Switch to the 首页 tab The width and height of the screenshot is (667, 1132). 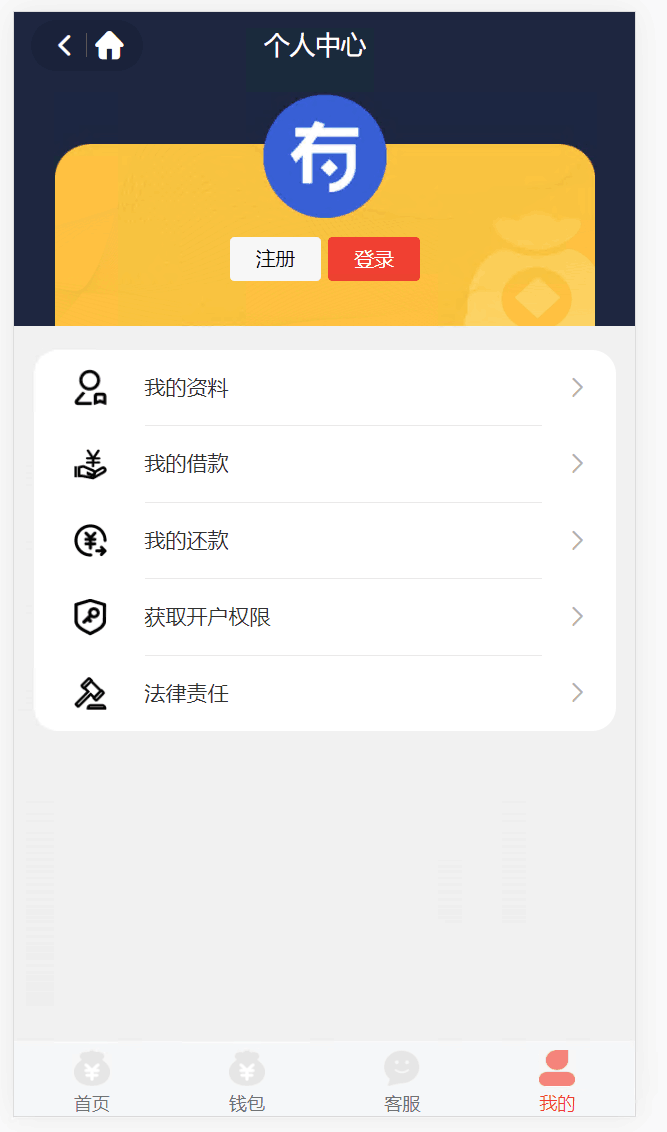[92, 1081]
